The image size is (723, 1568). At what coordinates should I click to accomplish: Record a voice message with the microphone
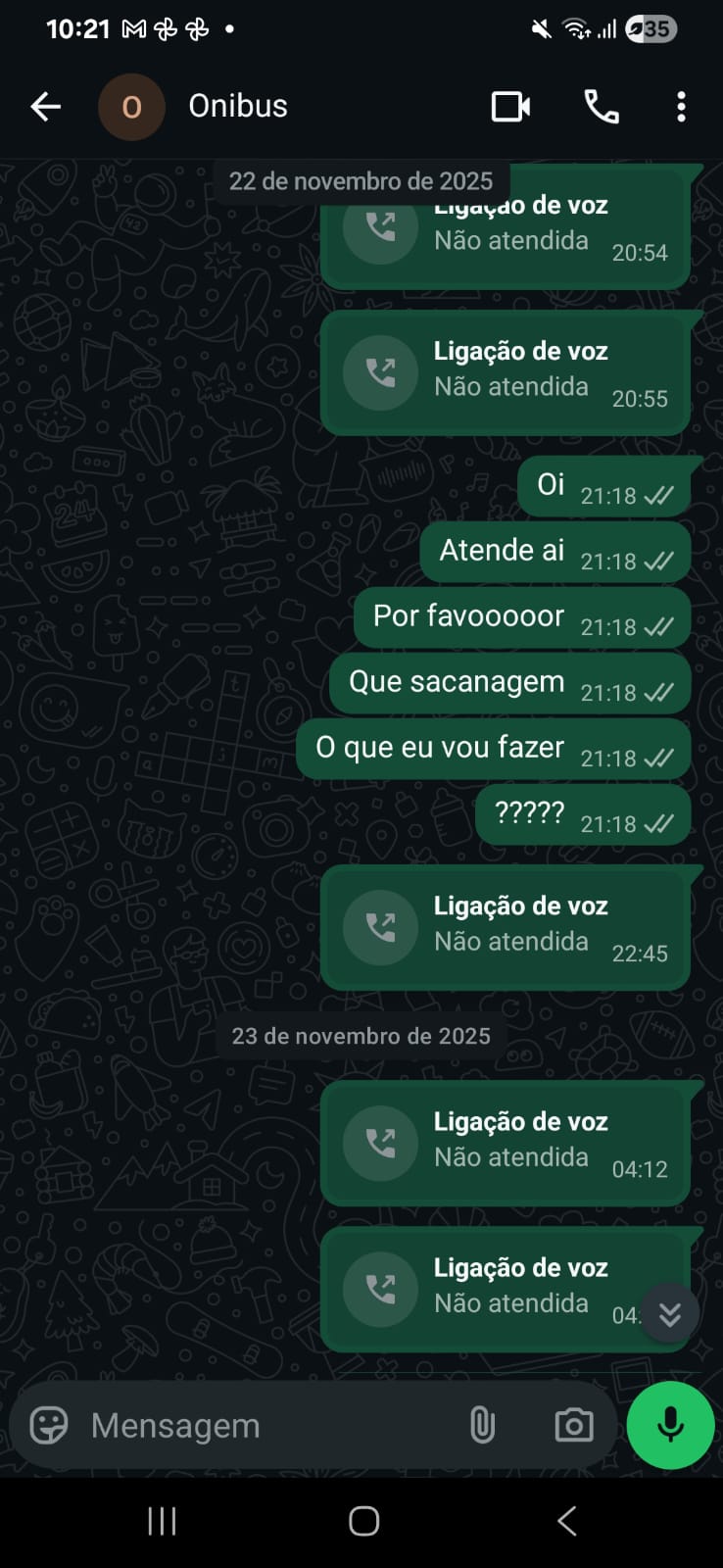click(x=670, y=1425)
